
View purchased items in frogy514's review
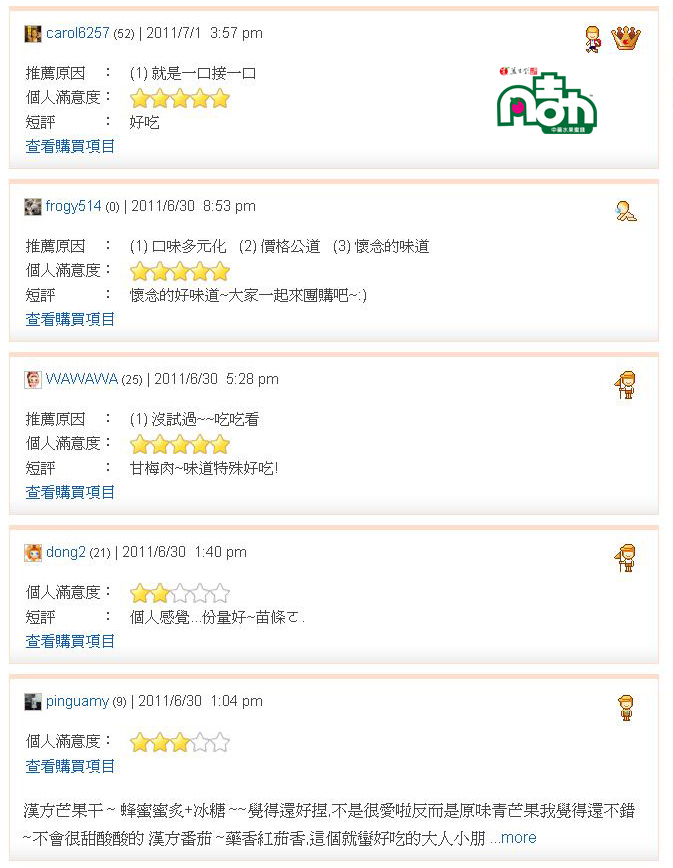click(70, 319)
